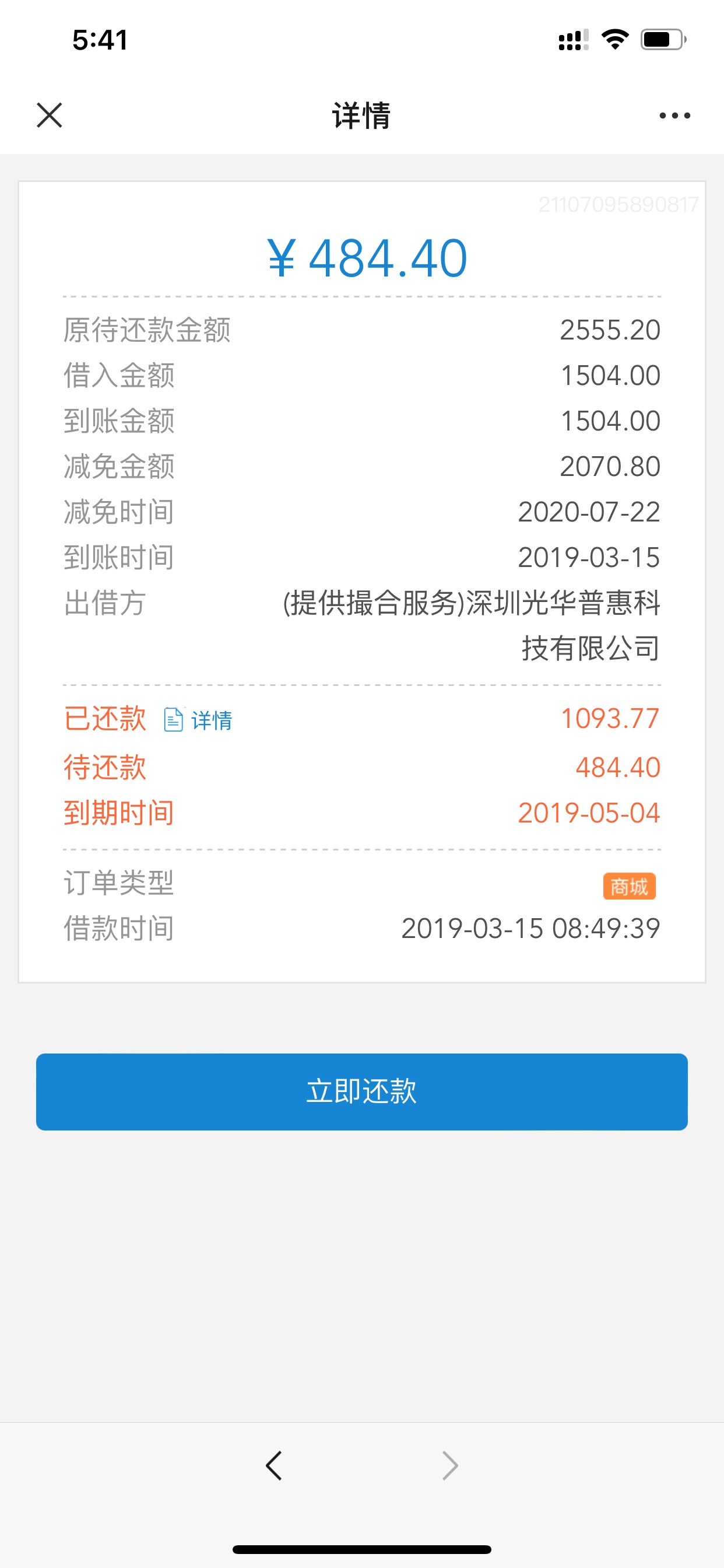
Task: Go back with the bottom left arrow
Action: [274, 1466]
